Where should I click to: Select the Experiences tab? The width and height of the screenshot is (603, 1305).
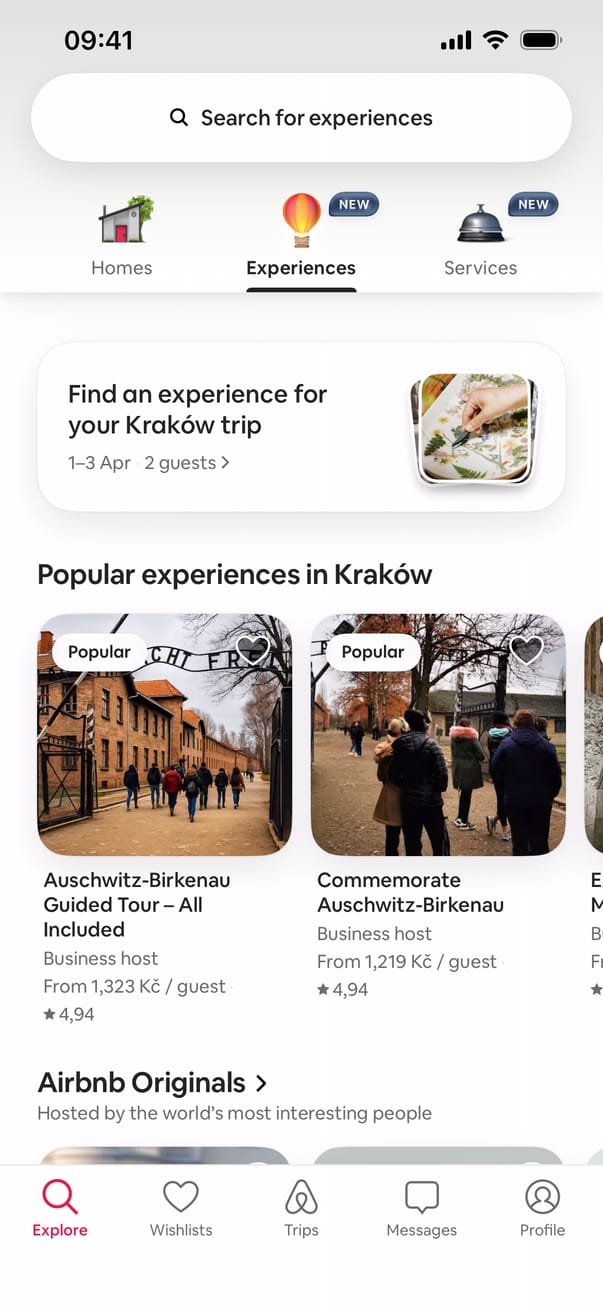coord(301,238)
